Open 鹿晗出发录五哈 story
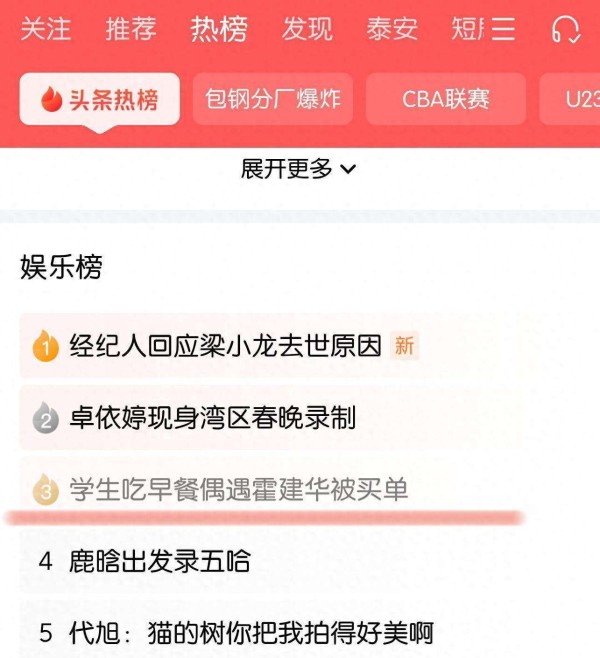600x658 pixels. (x=160, y=561)
